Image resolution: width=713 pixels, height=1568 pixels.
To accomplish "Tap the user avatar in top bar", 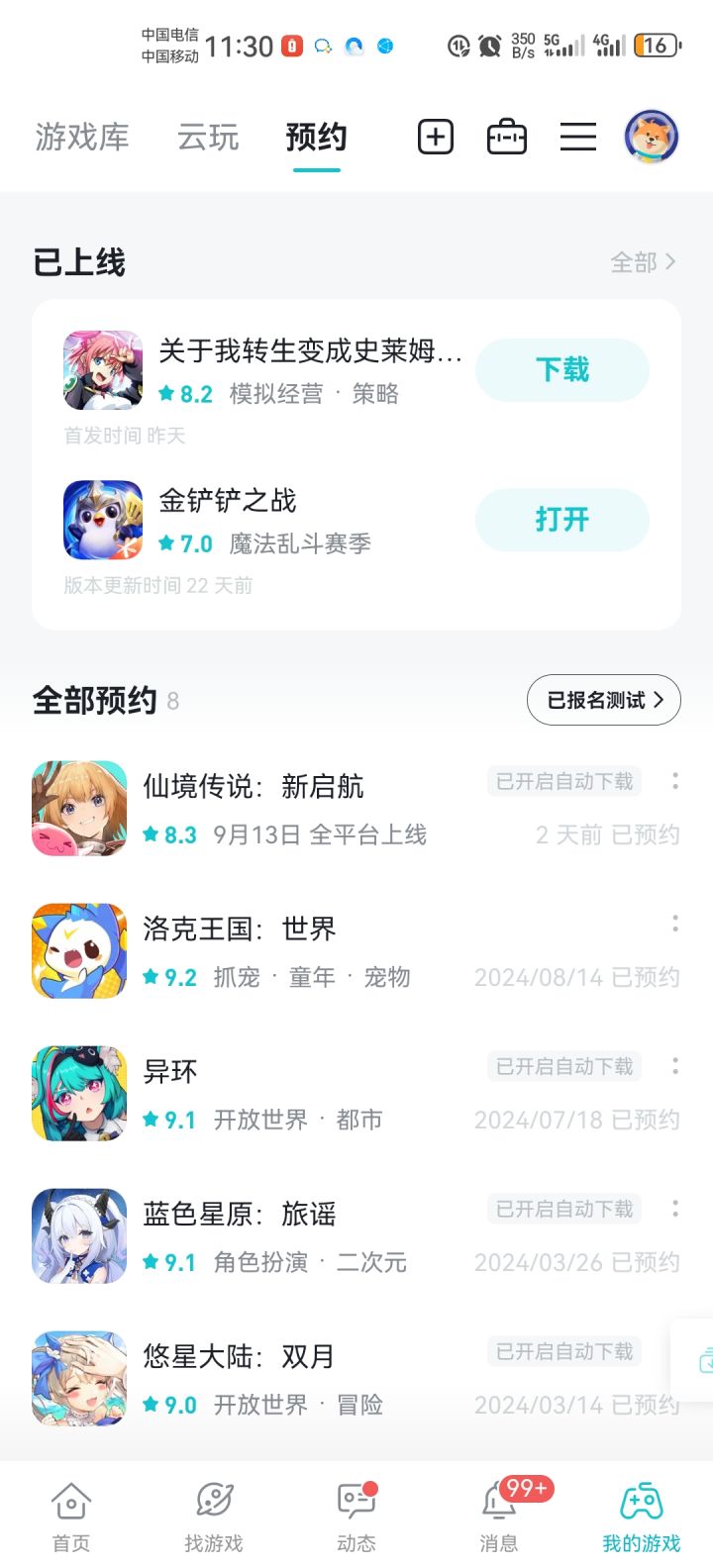I will (x=651, y=136).
